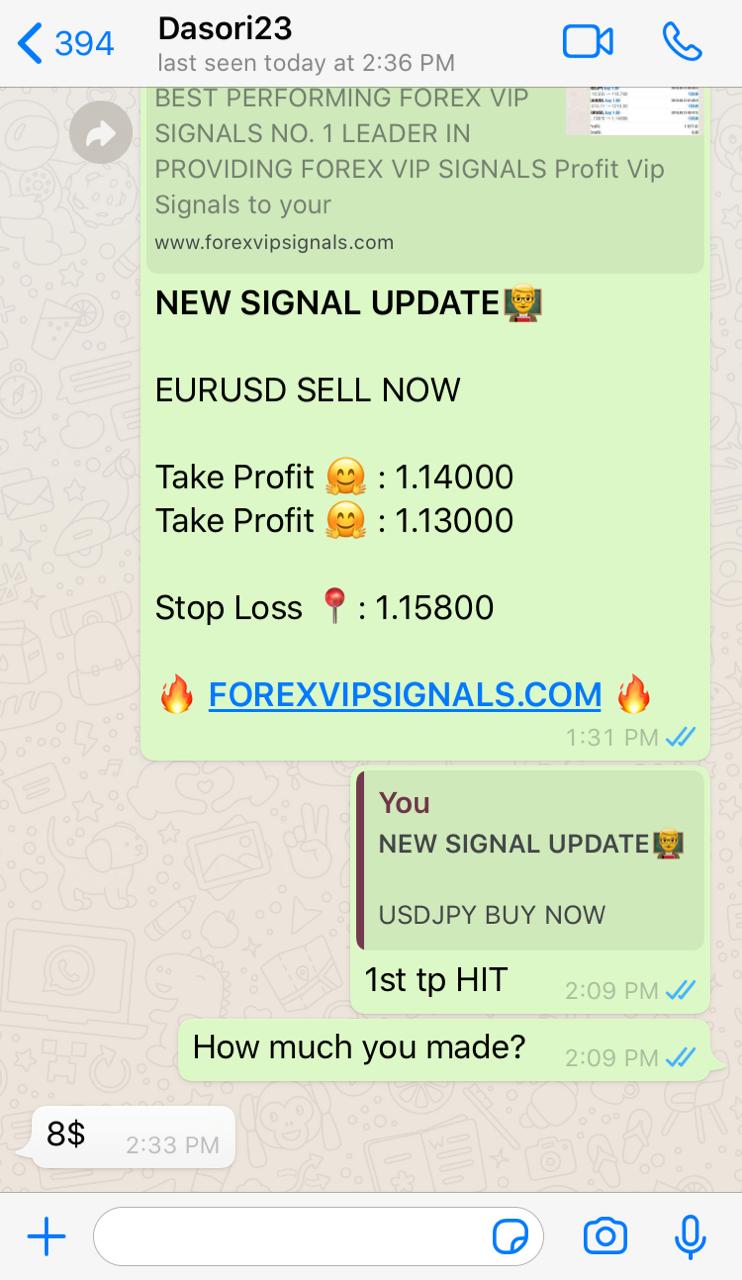
Task: Open the FOREXVIPSIGNALS.COM link
Action: point(405,694)
